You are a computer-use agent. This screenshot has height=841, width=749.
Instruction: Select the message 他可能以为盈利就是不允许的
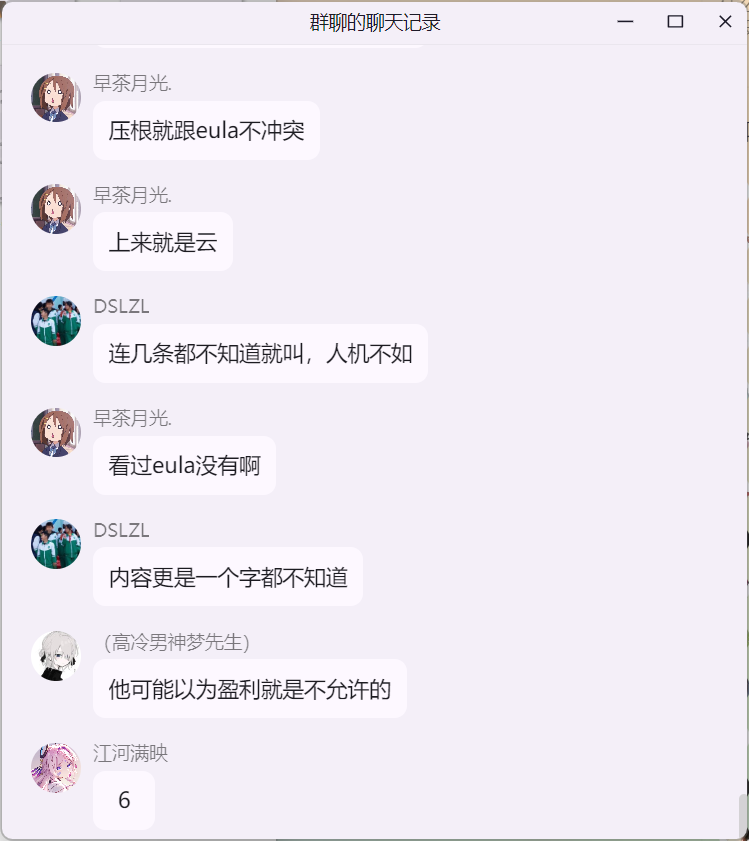[x=249, y=689]
